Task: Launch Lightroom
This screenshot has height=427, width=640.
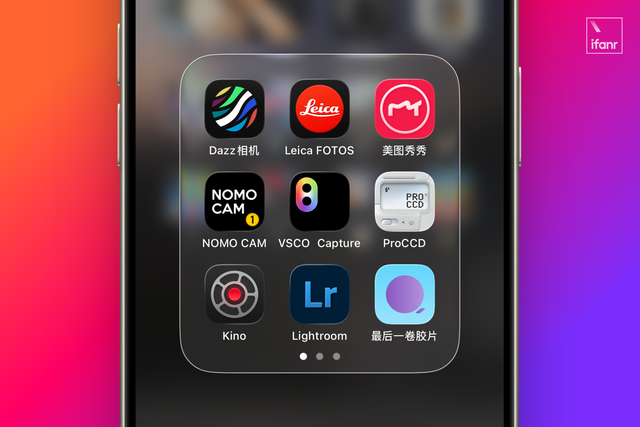Action: coord(319,294)
